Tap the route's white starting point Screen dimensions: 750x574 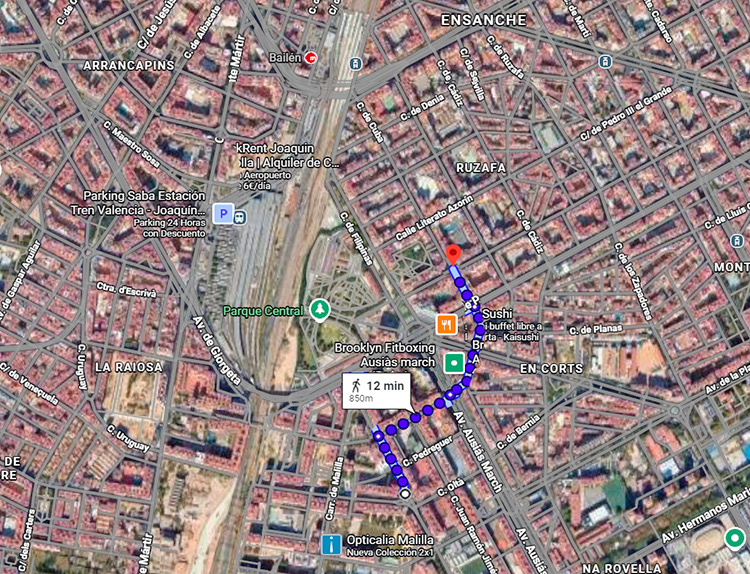[x=404, y=493]
